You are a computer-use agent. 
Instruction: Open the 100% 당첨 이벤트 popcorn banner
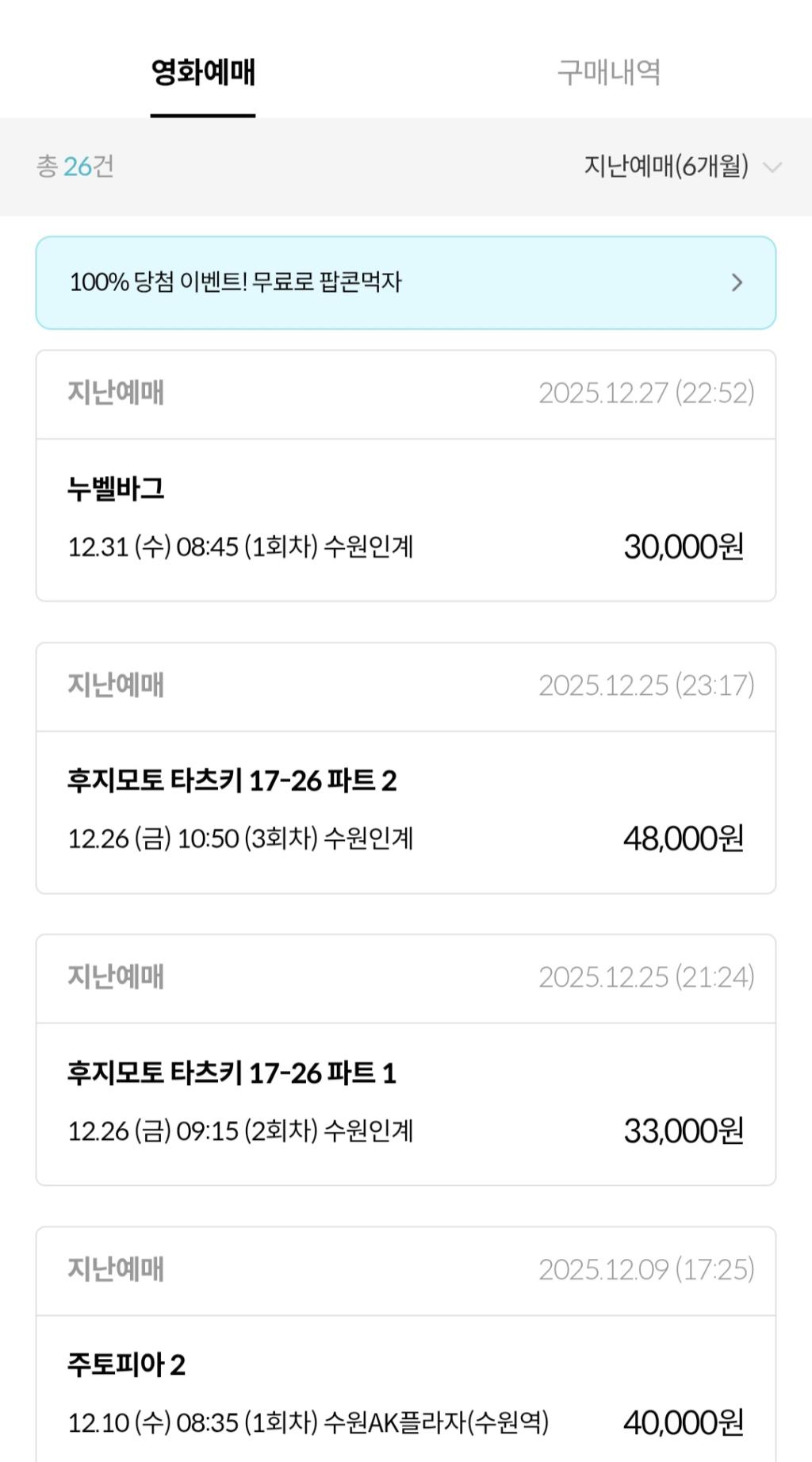tap(405, 282)
